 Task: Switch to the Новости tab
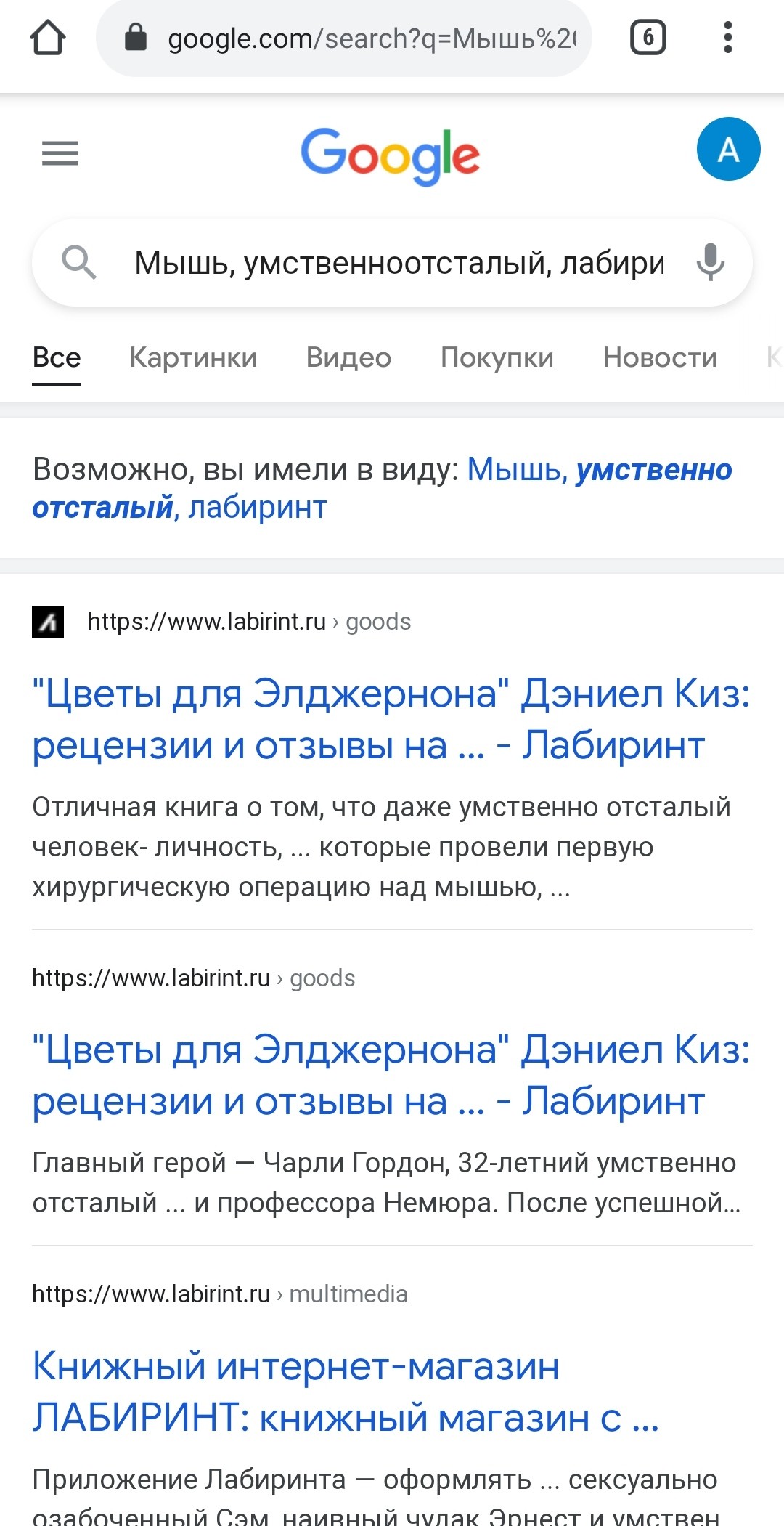point(660,357)
